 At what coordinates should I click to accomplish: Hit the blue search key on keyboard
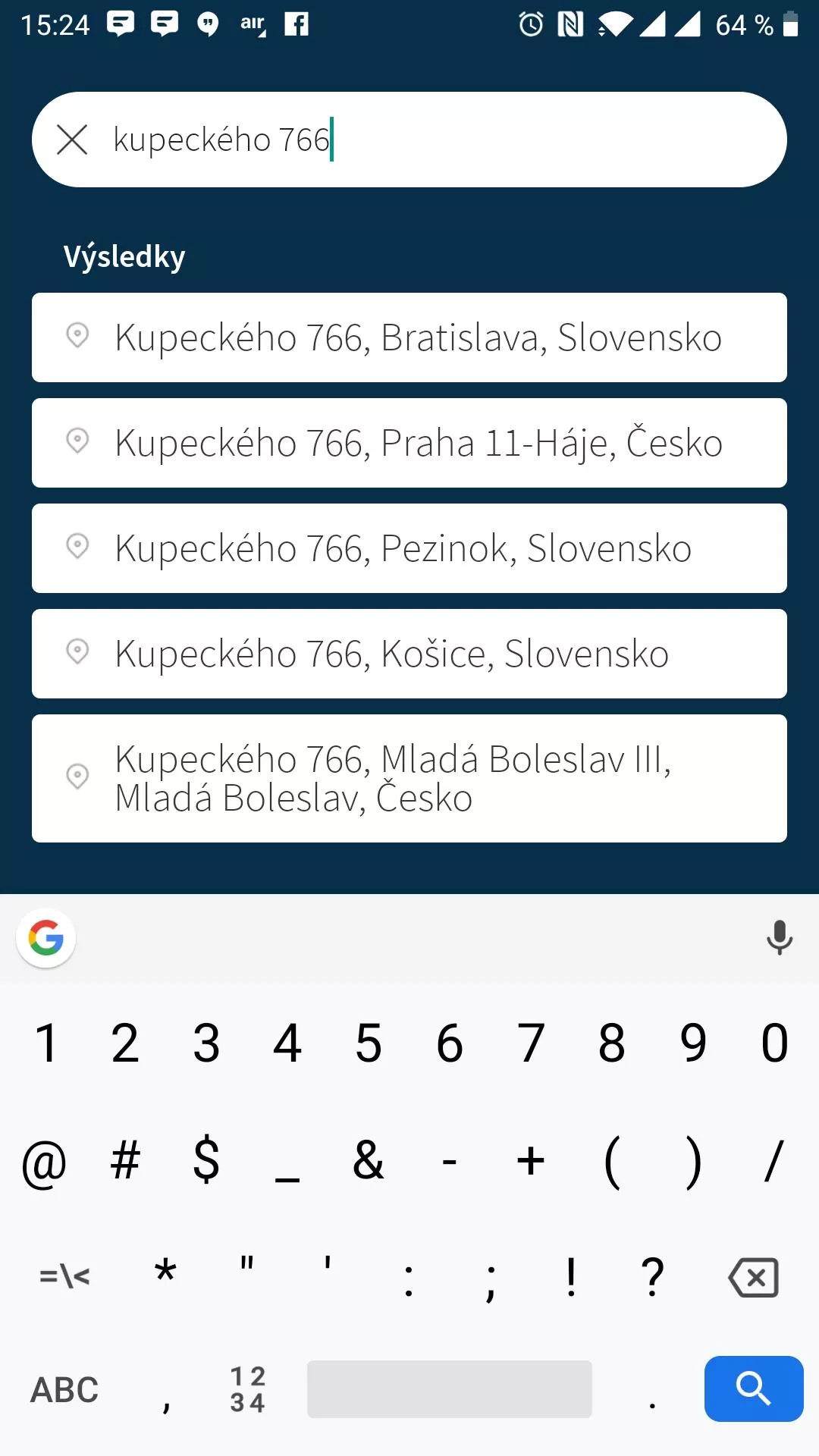point(753,1389)
